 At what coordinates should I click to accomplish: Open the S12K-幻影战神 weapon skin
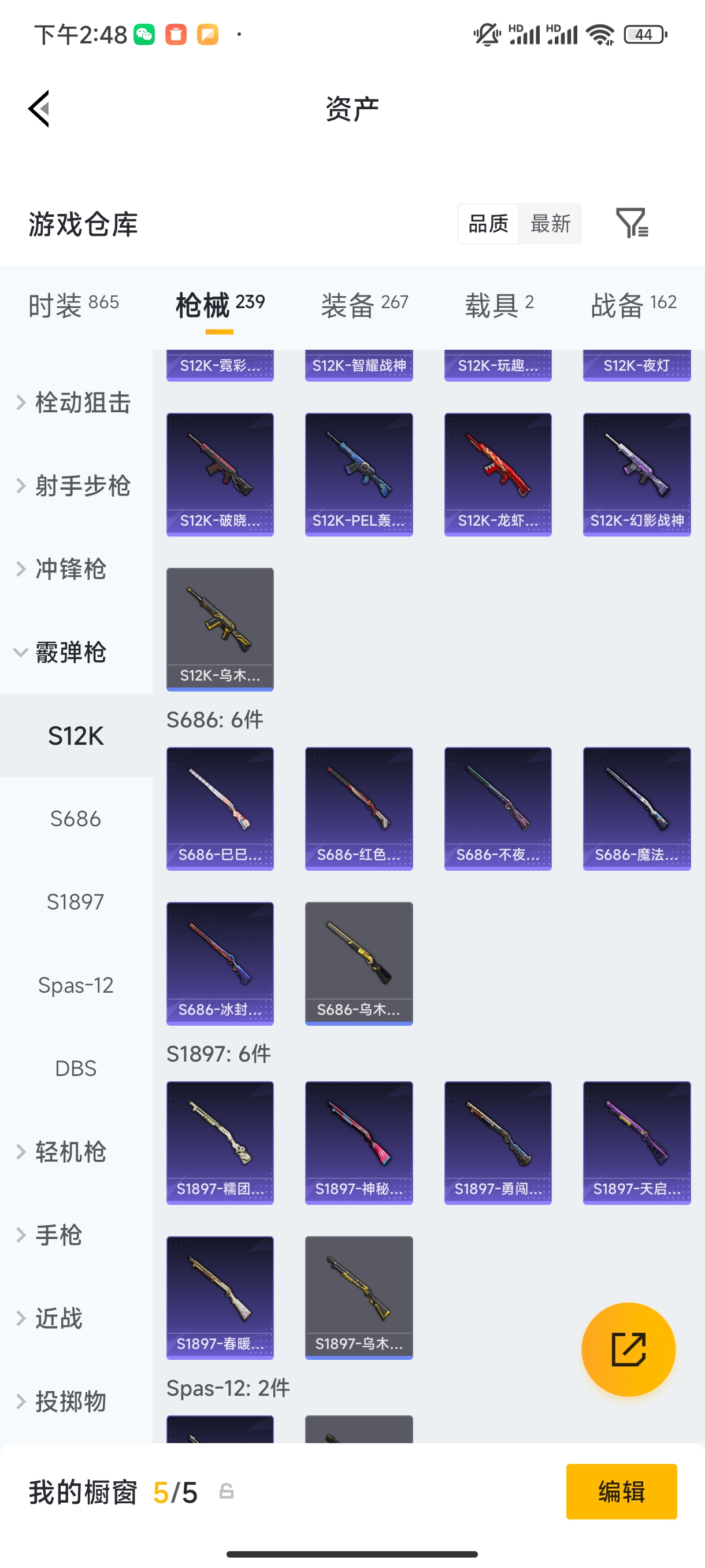(x=636, y=474)
